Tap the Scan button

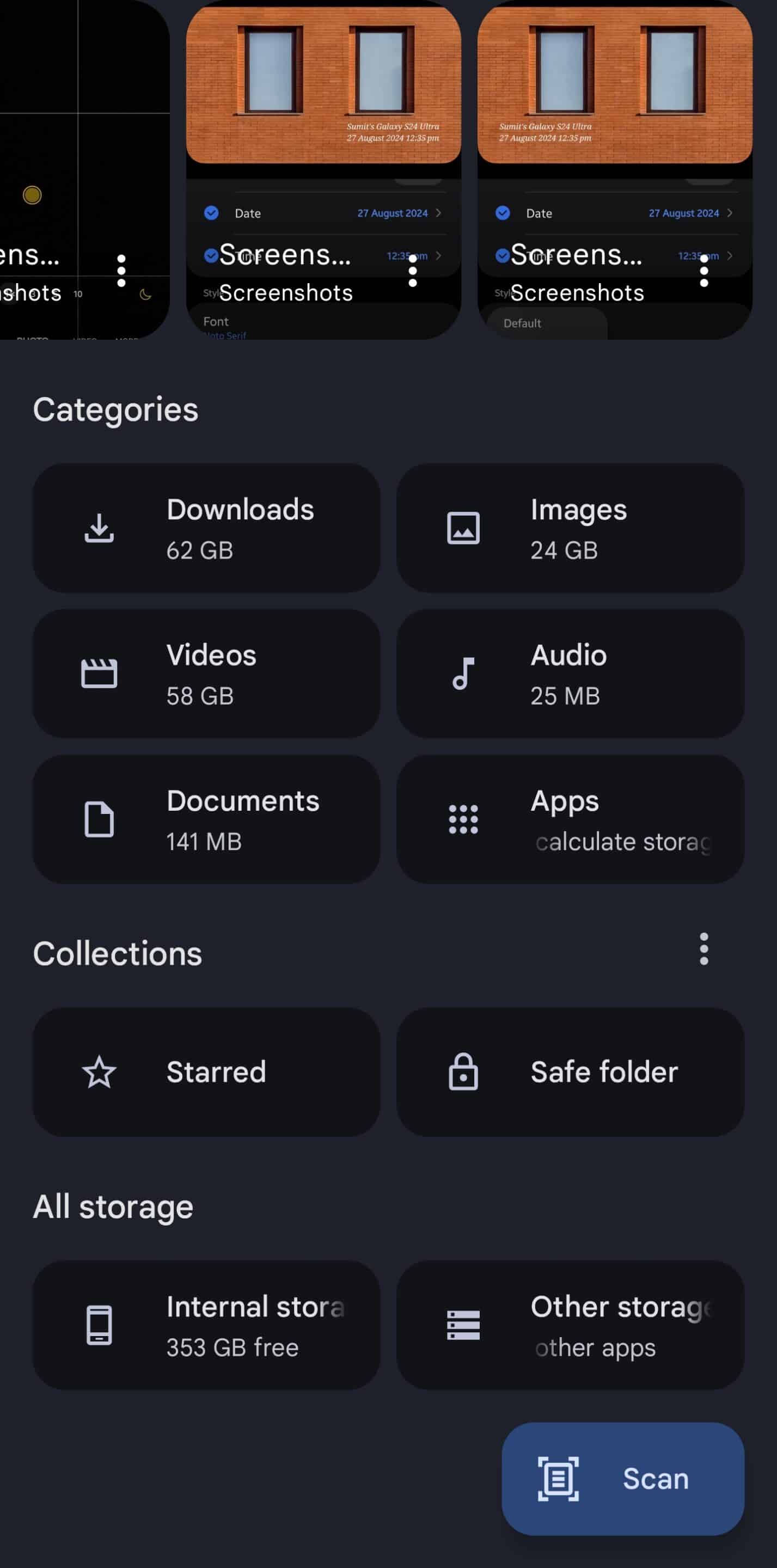(x=623, y=1479)
